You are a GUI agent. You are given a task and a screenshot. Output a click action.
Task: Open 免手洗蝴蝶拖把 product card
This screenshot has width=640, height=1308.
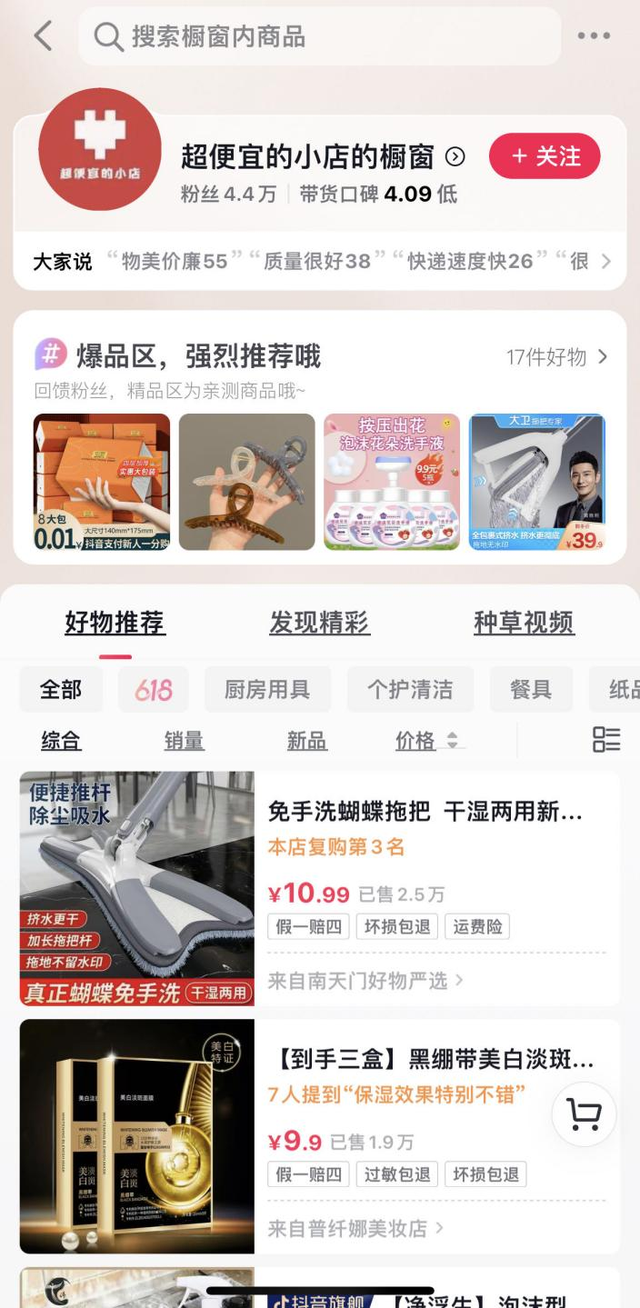(x=424, y=811)
